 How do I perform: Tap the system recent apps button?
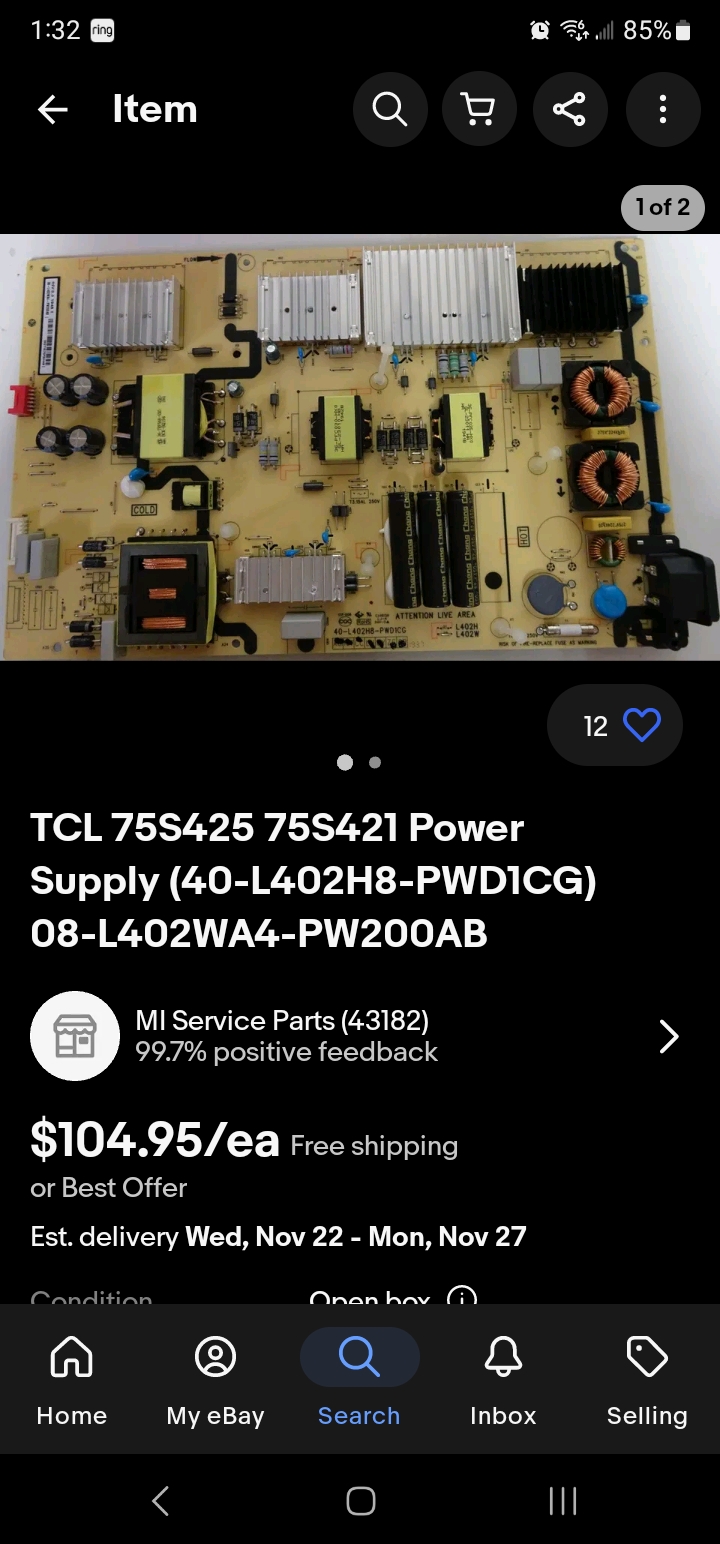point(562,1500)
